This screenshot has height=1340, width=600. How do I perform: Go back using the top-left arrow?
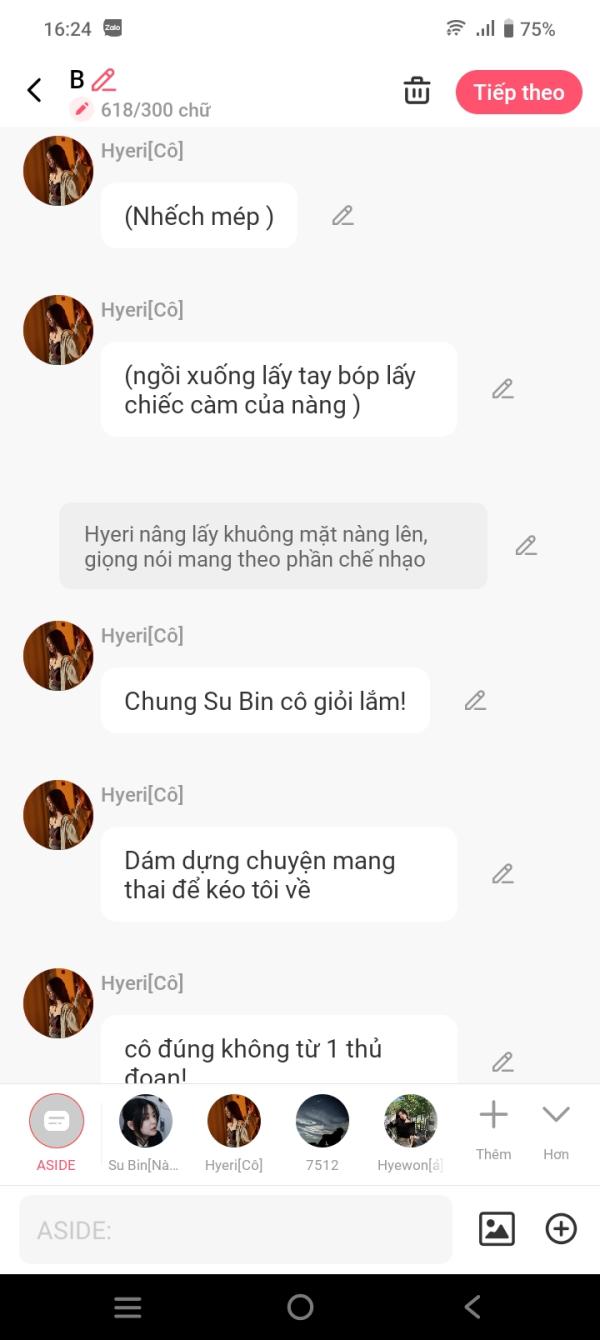click(34, 91)
